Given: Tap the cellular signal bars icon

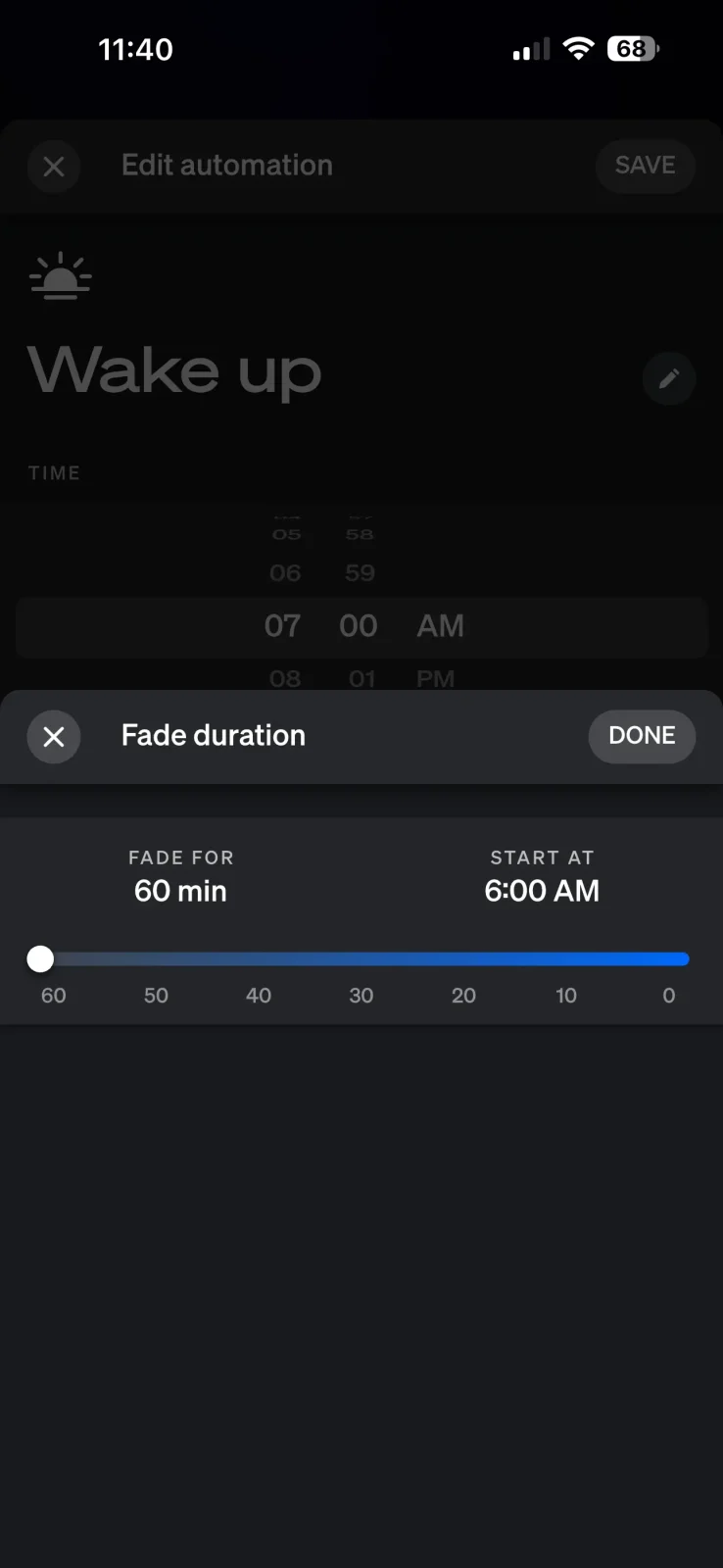Looking at the screenshot, I should coord(530,48).
